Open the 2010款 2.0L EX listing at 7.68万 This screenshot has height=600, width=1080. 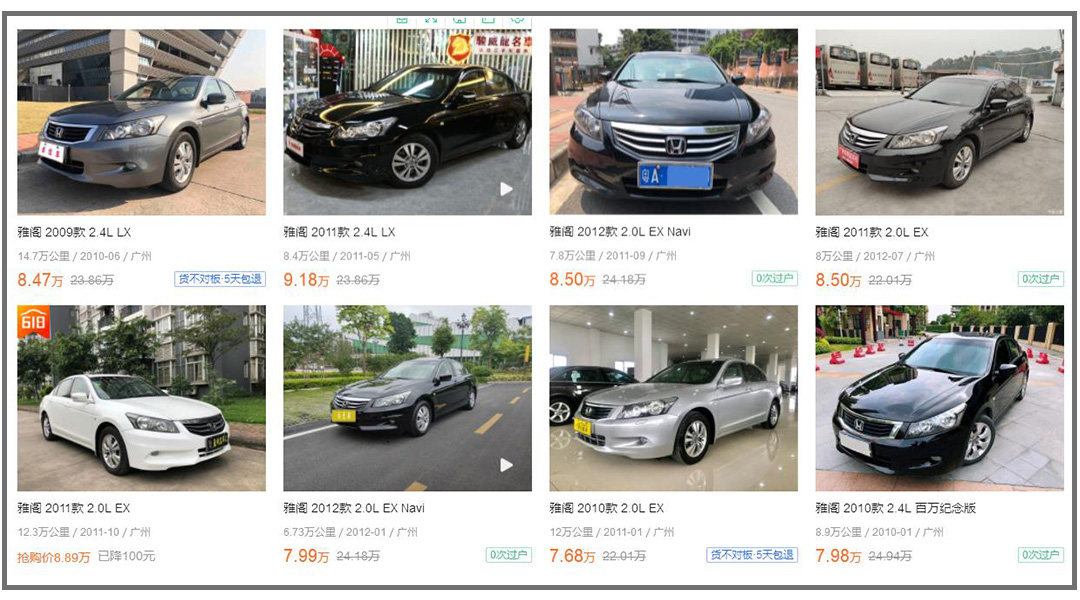673,398
